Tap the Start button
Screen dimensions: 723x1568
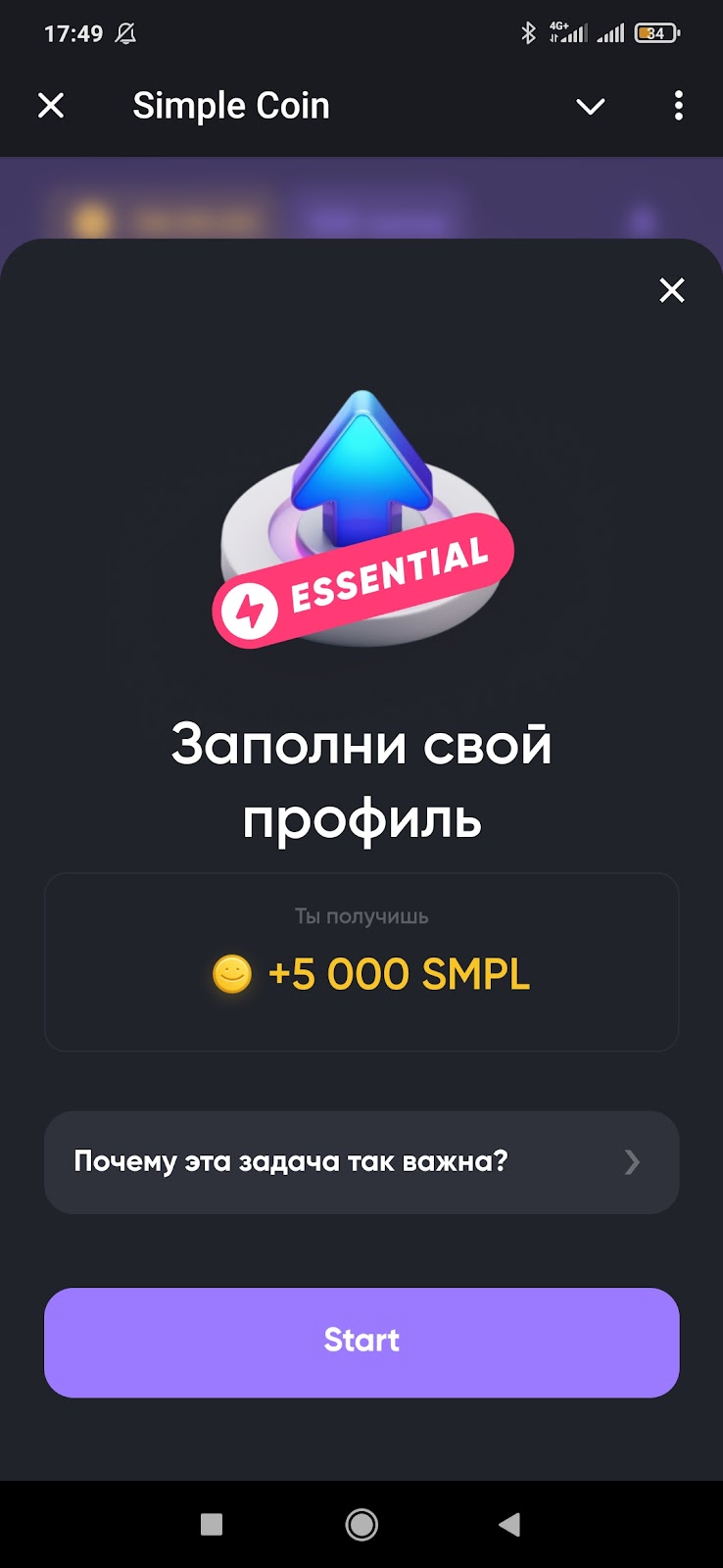pyautogui.click(x=361, y=1342)
